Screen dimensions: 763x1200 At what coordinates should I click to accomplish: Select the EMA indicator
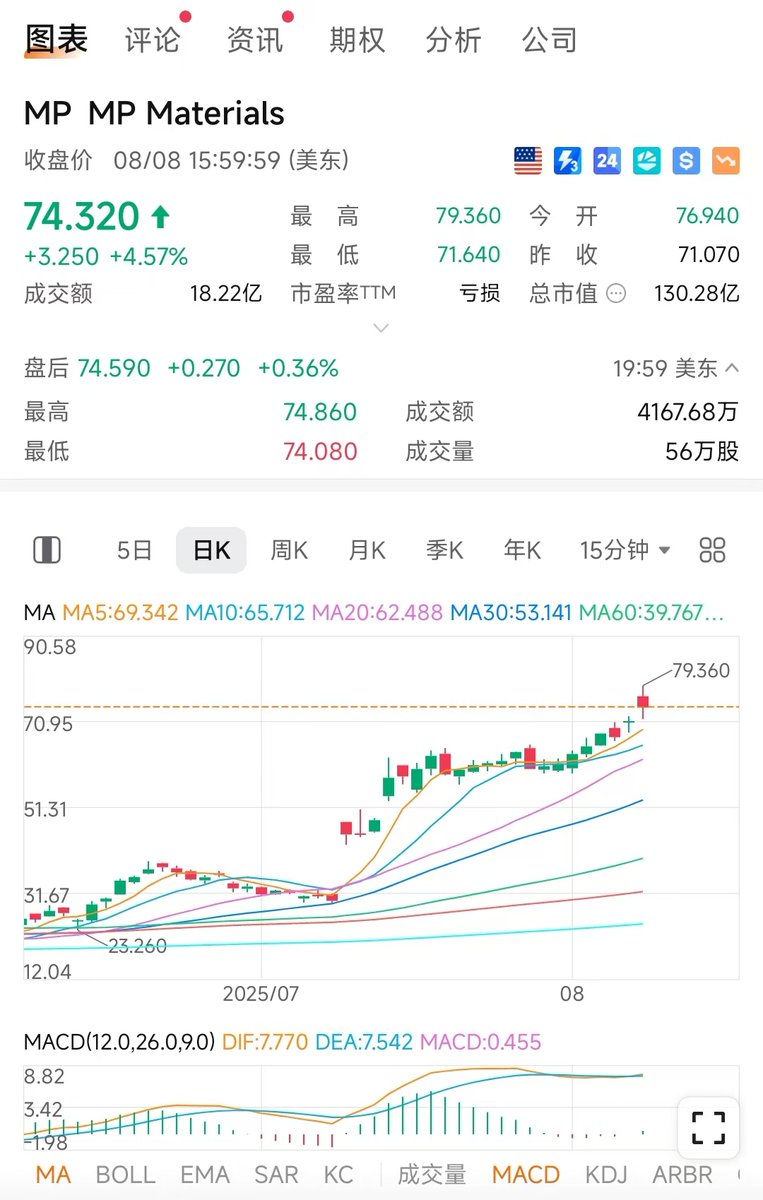pyautogui.click(x=205, y=1175)
